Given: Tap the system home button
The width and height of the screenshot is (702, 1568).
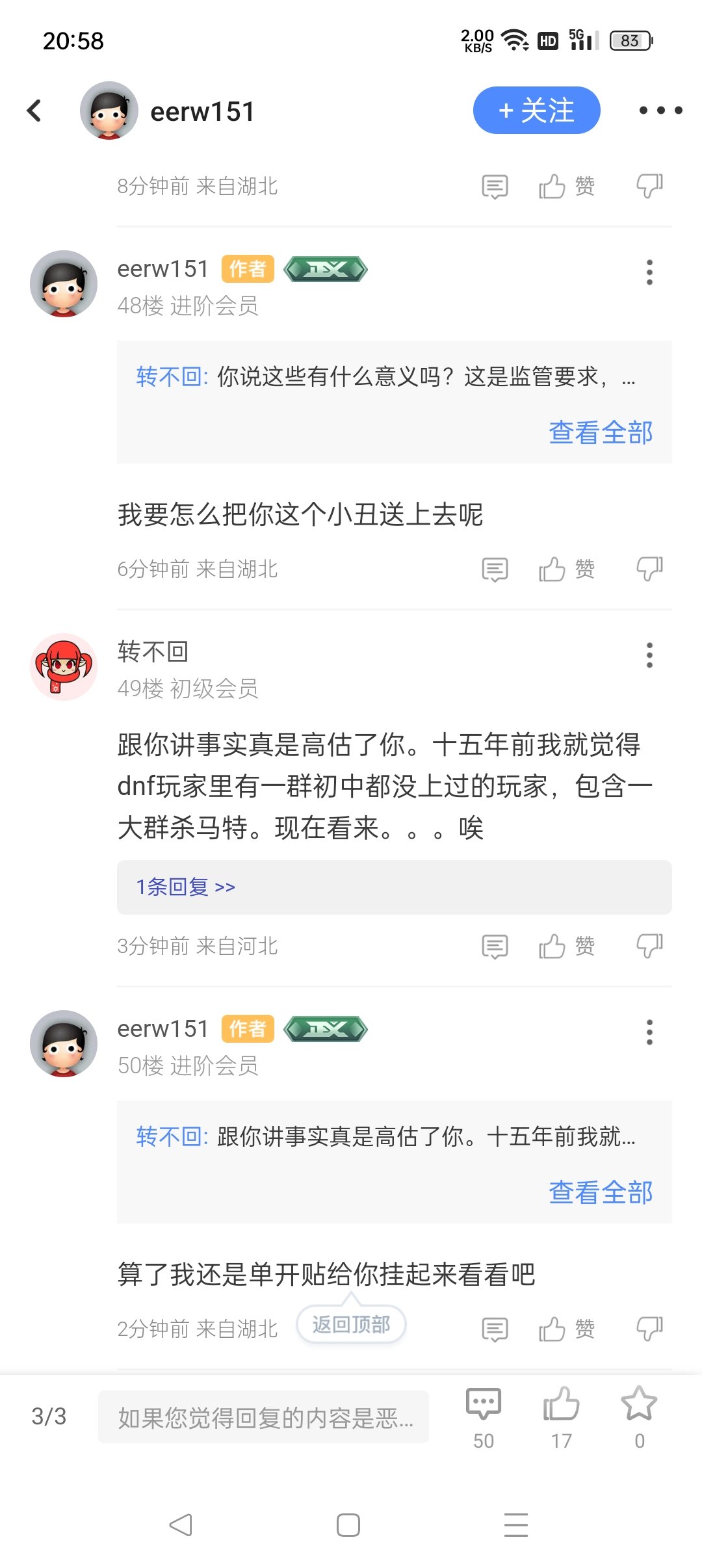Looking at the screenshot, I should tap(348, 1524).
